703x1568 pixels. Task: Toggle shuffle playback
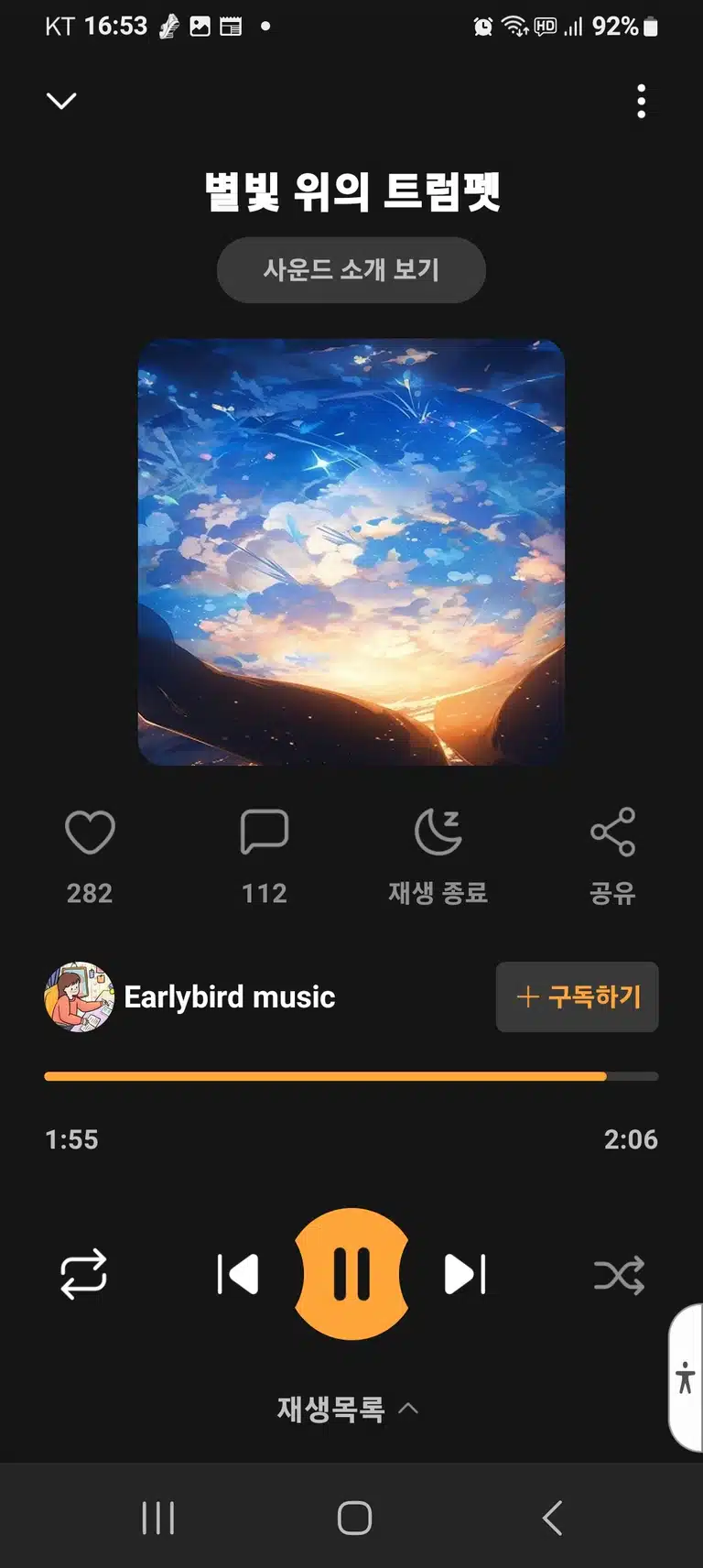[x=620, y=1274]
